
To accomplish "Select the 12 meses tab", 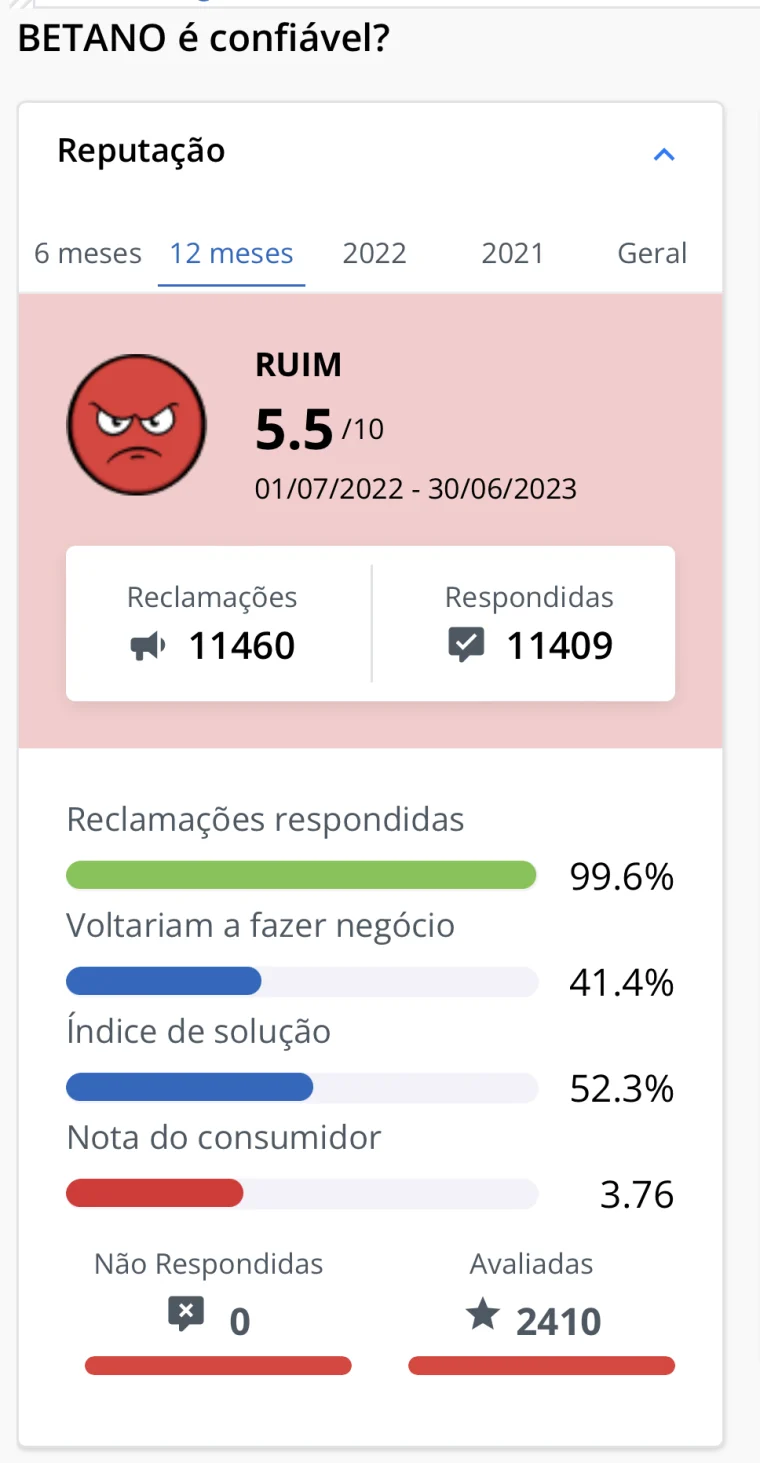I will point(231,253).
